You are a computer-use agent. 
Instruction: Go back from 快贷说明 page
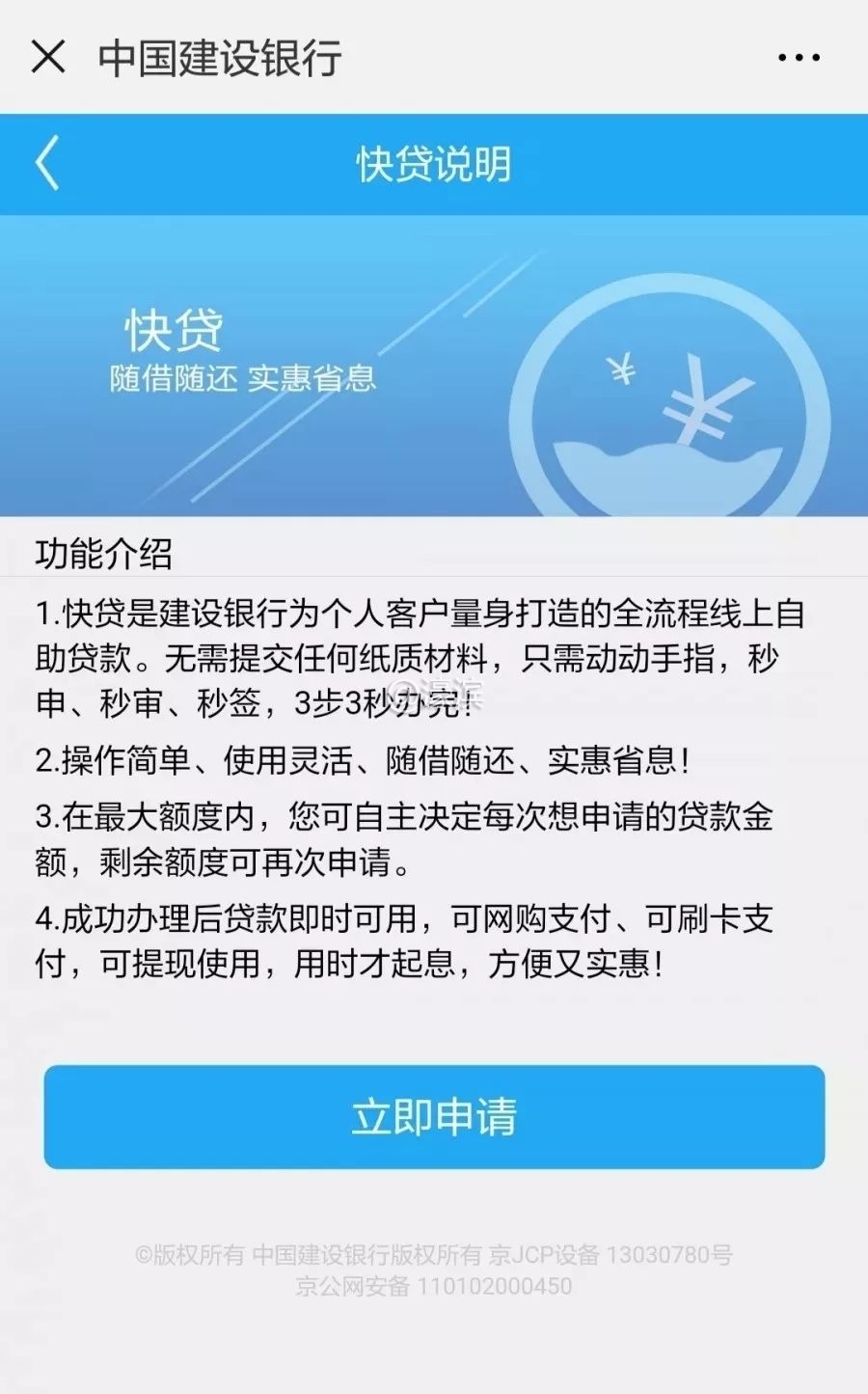(48, 163)
